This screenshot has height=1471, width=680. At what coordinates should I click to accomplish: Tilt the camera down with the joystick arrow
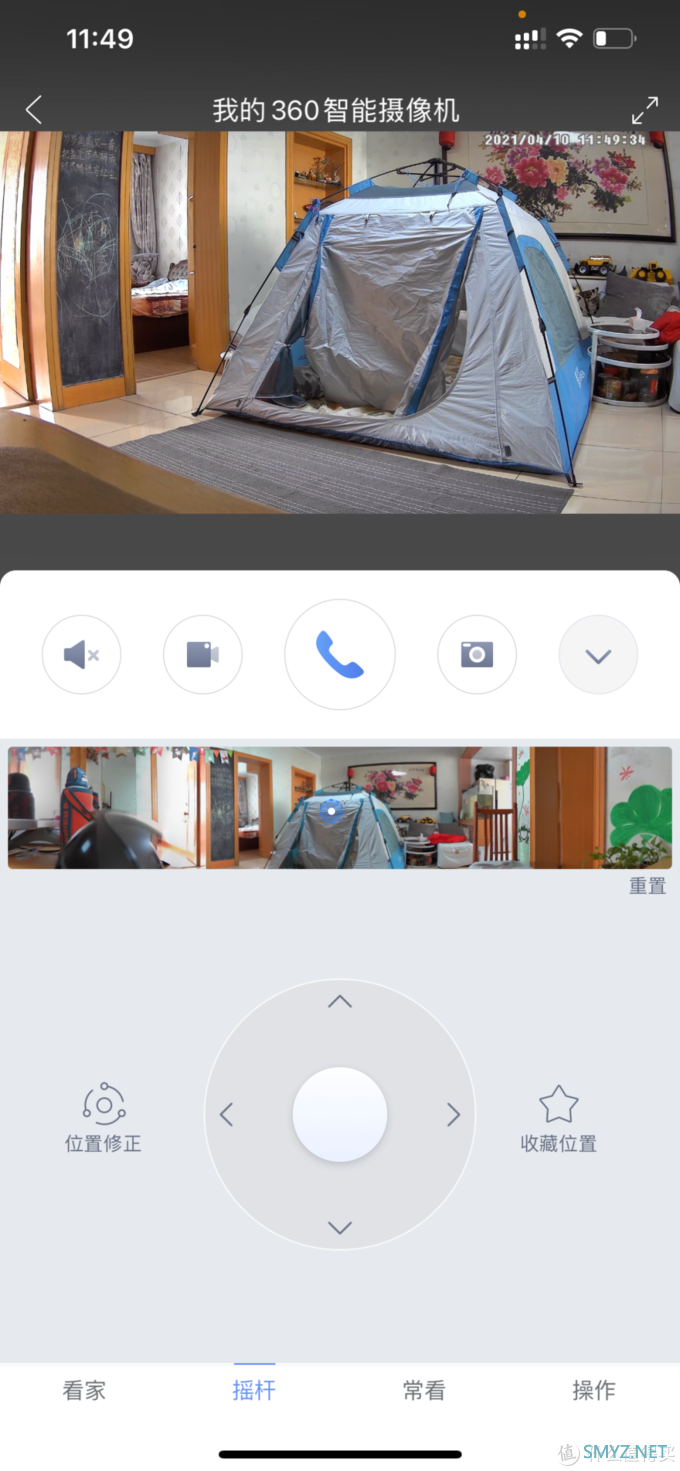(340, 1227)
